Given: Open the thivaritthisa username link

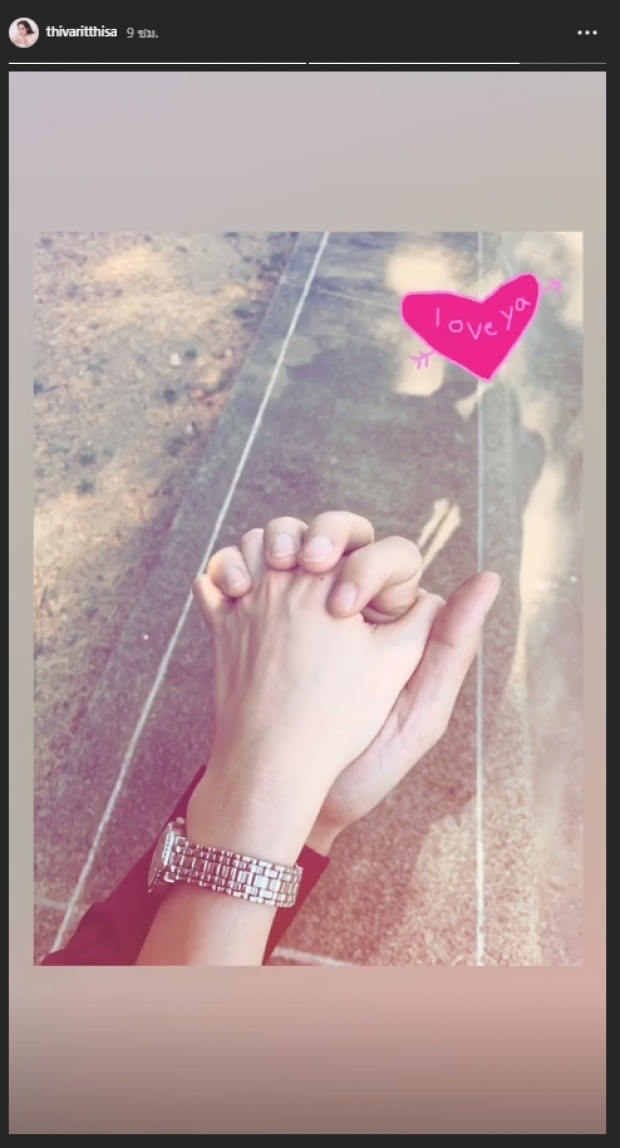Looking at the screenshot, I should point(81,33).
